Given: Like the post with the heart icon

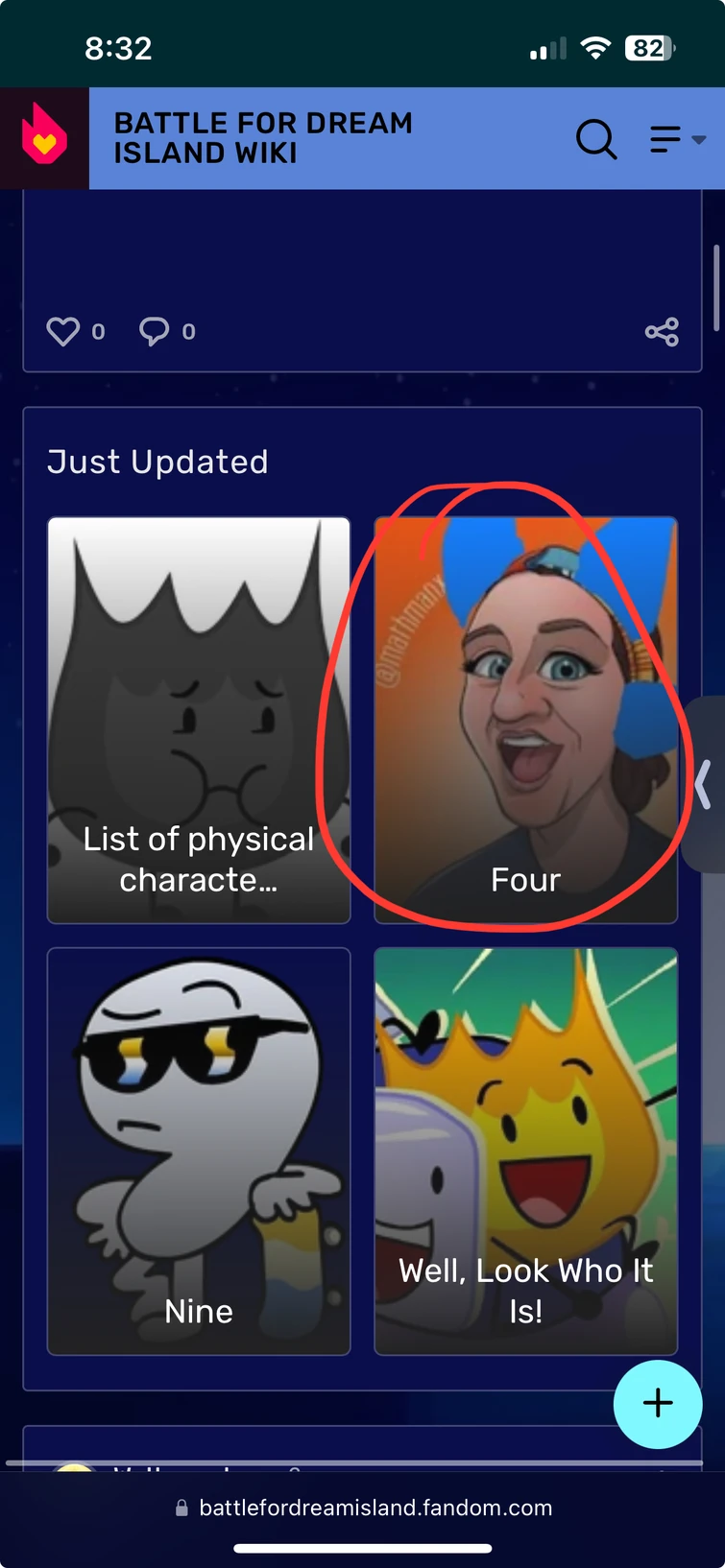Looking at the screenshot, I should click(x=62, y=331).
